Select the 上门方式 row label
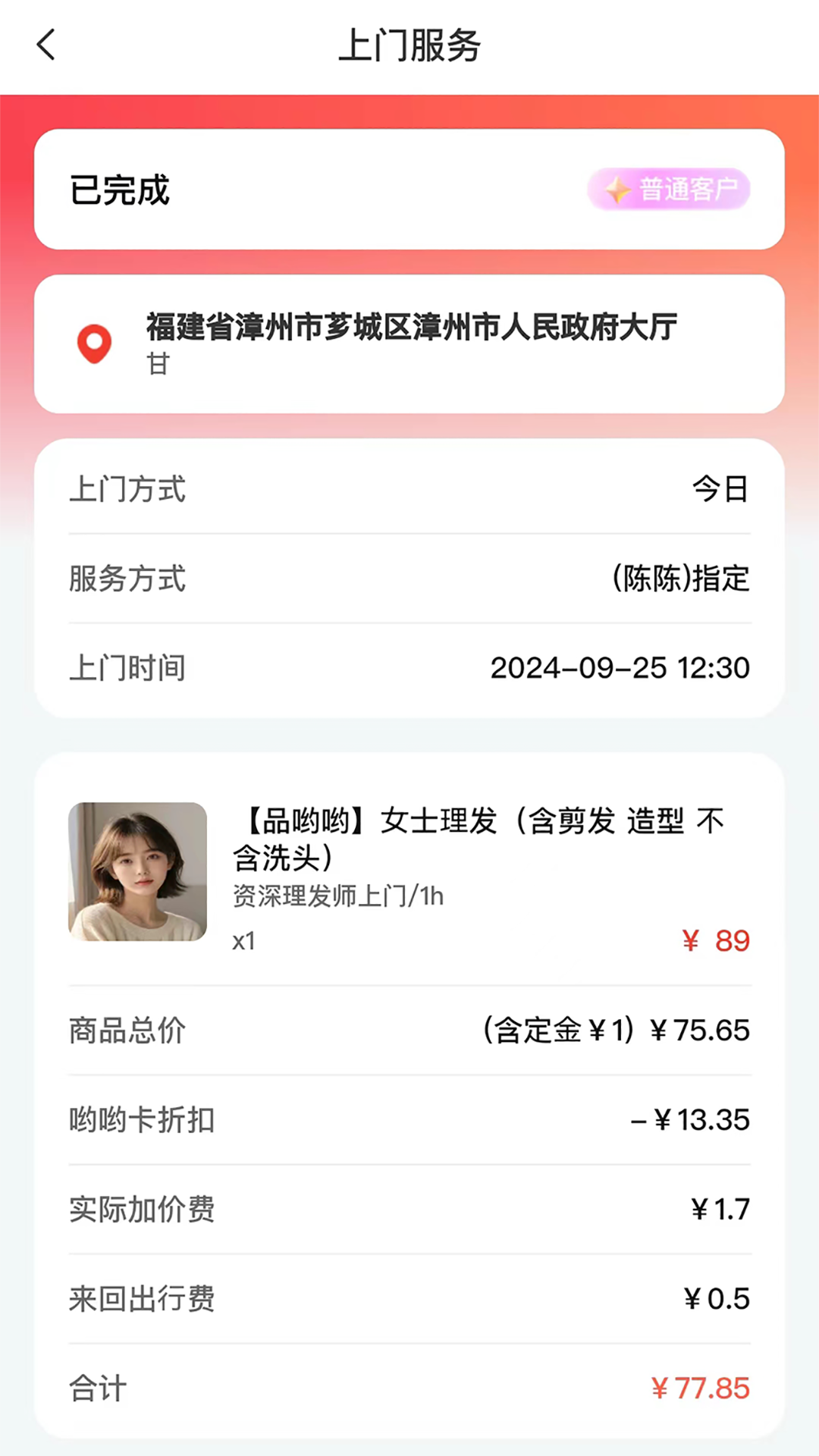 click(x=127, y=489)
